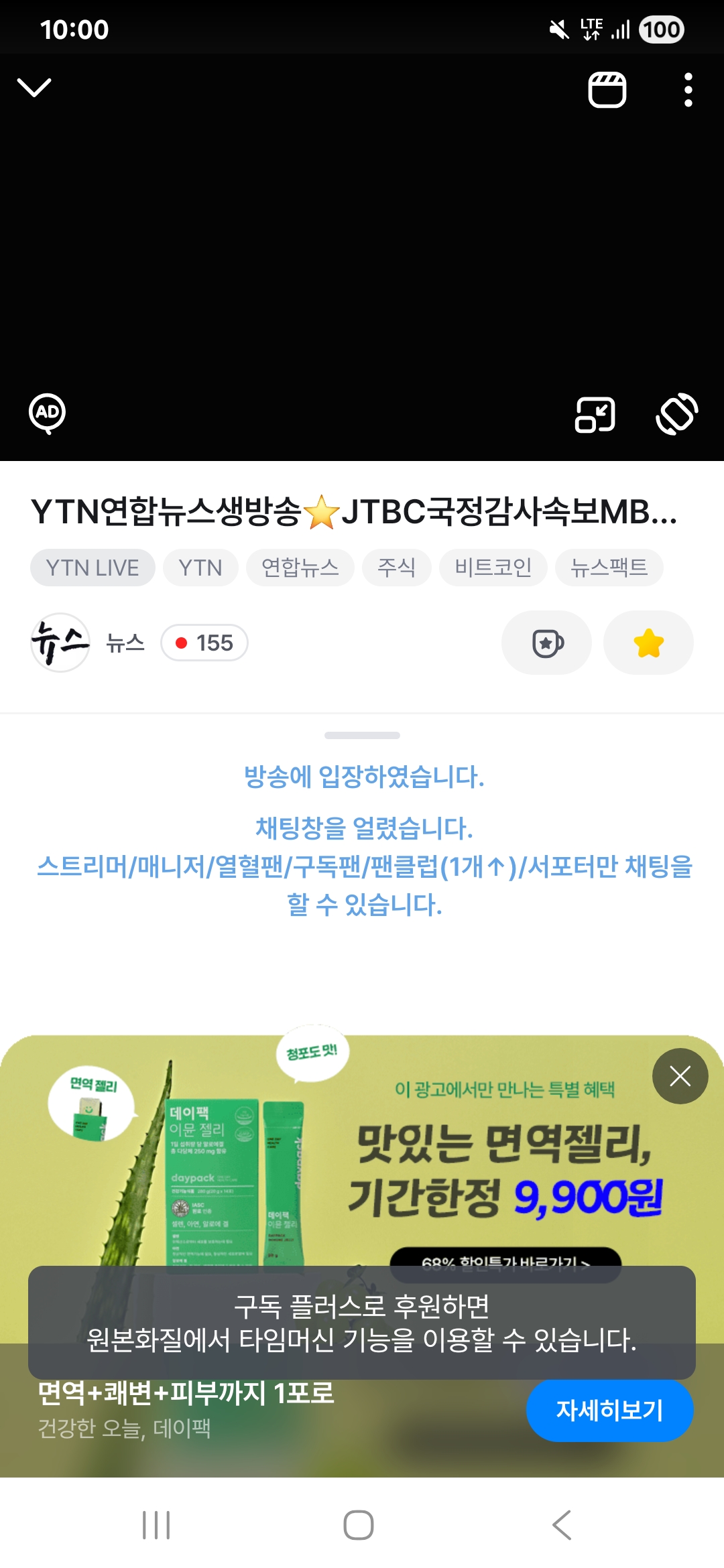Tap the AD badge on the video player

pyautogui.click(x=45, y=413)
